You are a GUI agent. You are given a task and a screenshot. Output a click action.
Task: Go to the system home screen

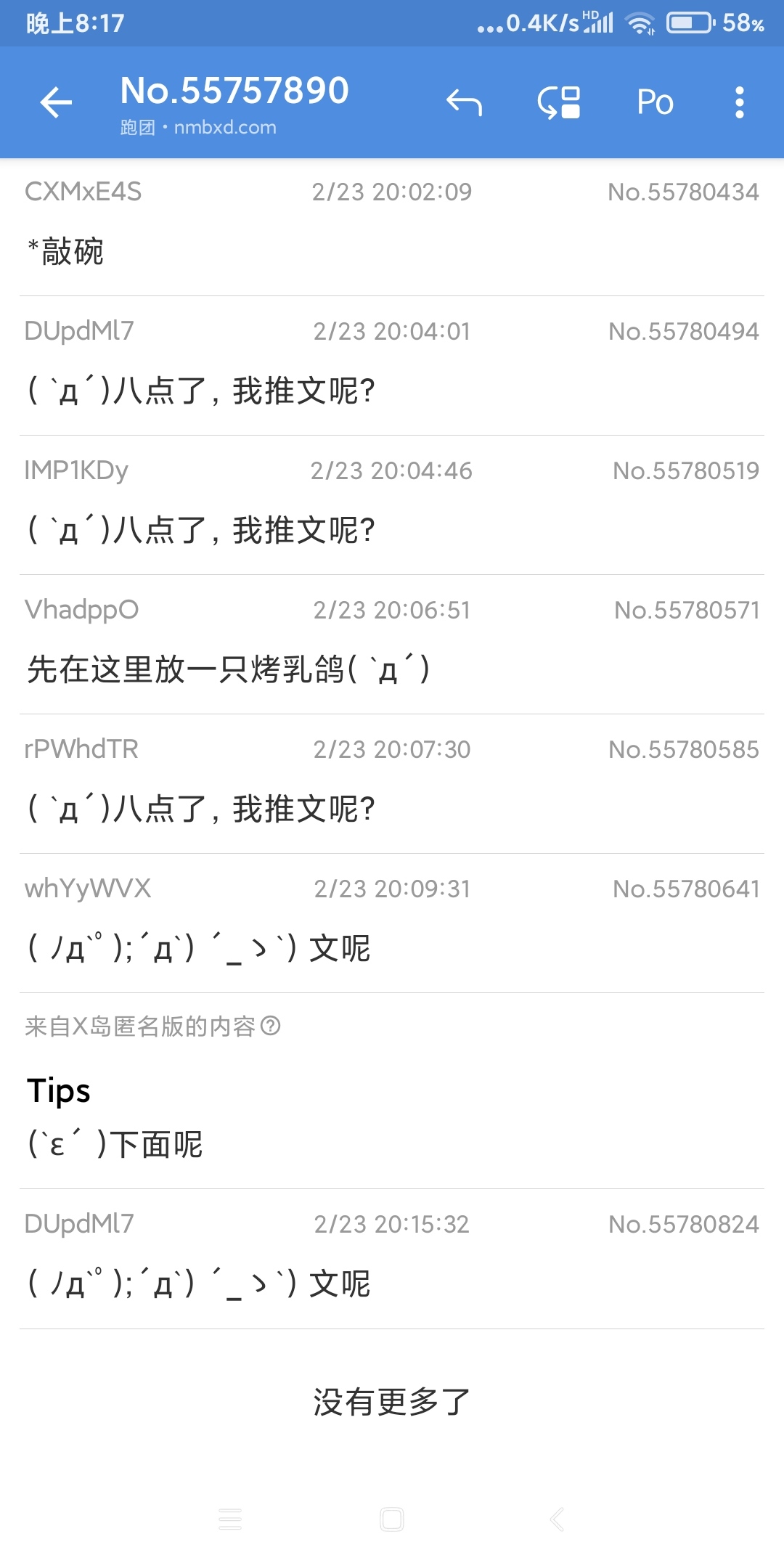[x=392, y=1519]
